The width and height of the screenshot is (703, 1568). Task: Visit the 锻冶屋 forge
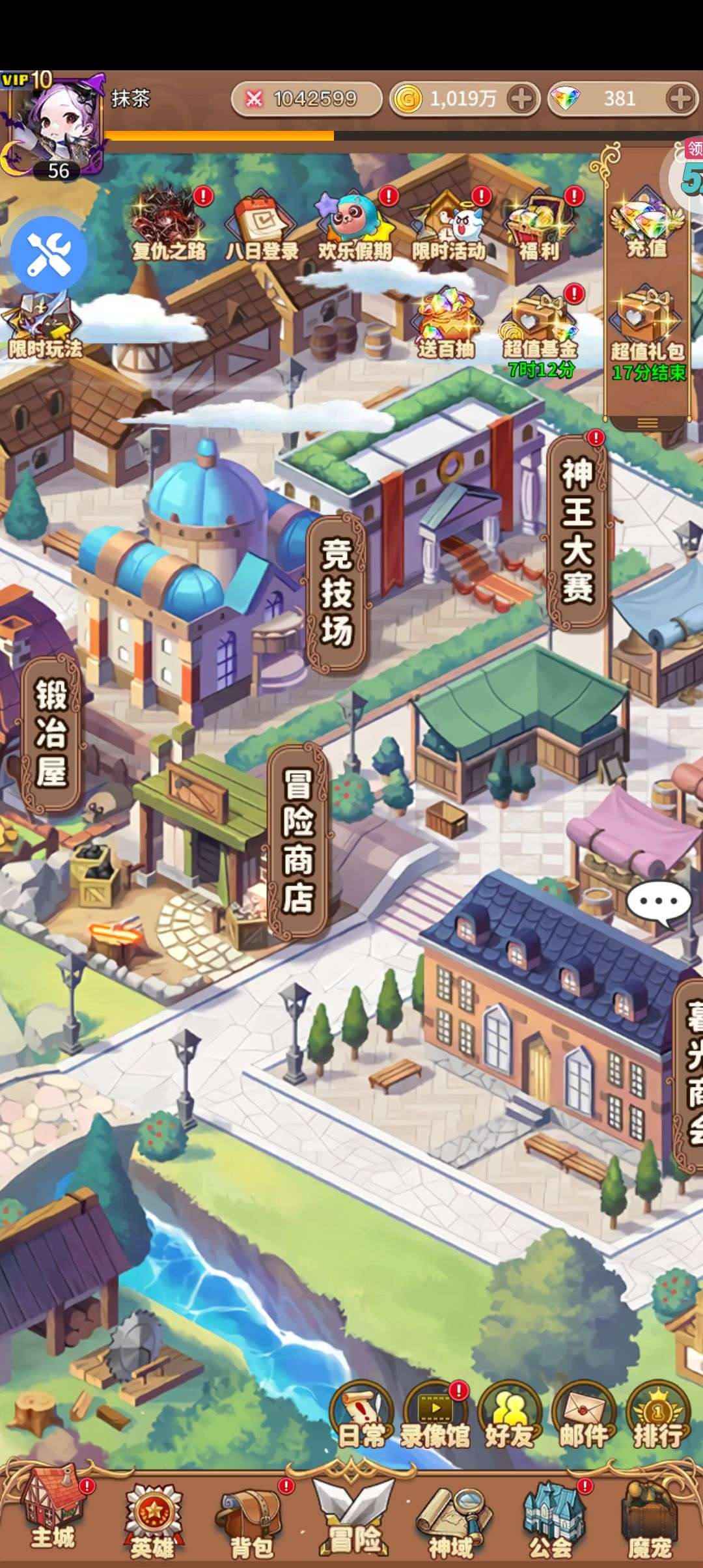tap(51, 733)
